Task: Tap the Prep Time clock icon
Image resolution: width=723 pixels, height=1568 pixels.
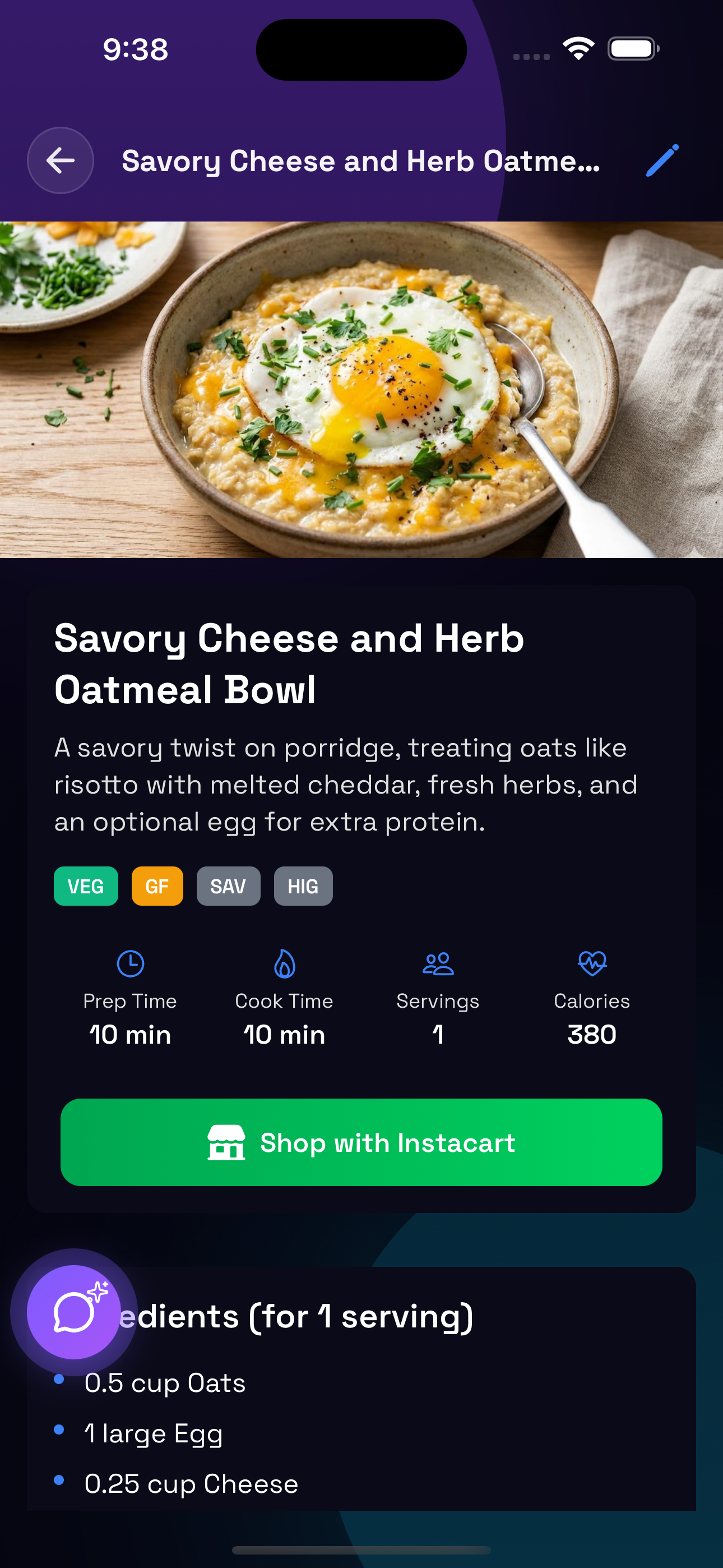Action: tap(130, 963)
